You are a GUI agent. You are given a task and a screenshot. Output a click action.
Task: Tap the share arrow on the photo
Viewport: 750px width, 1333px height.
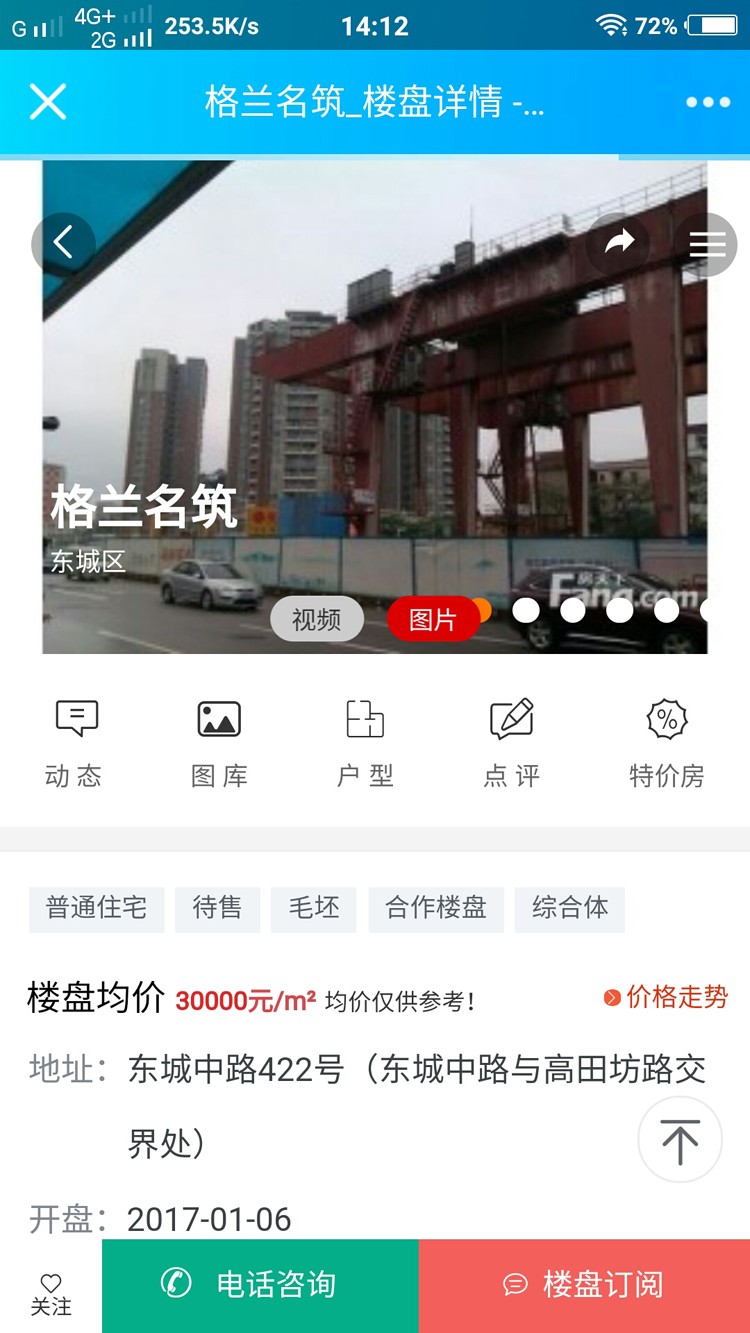(x=620, y=243)
